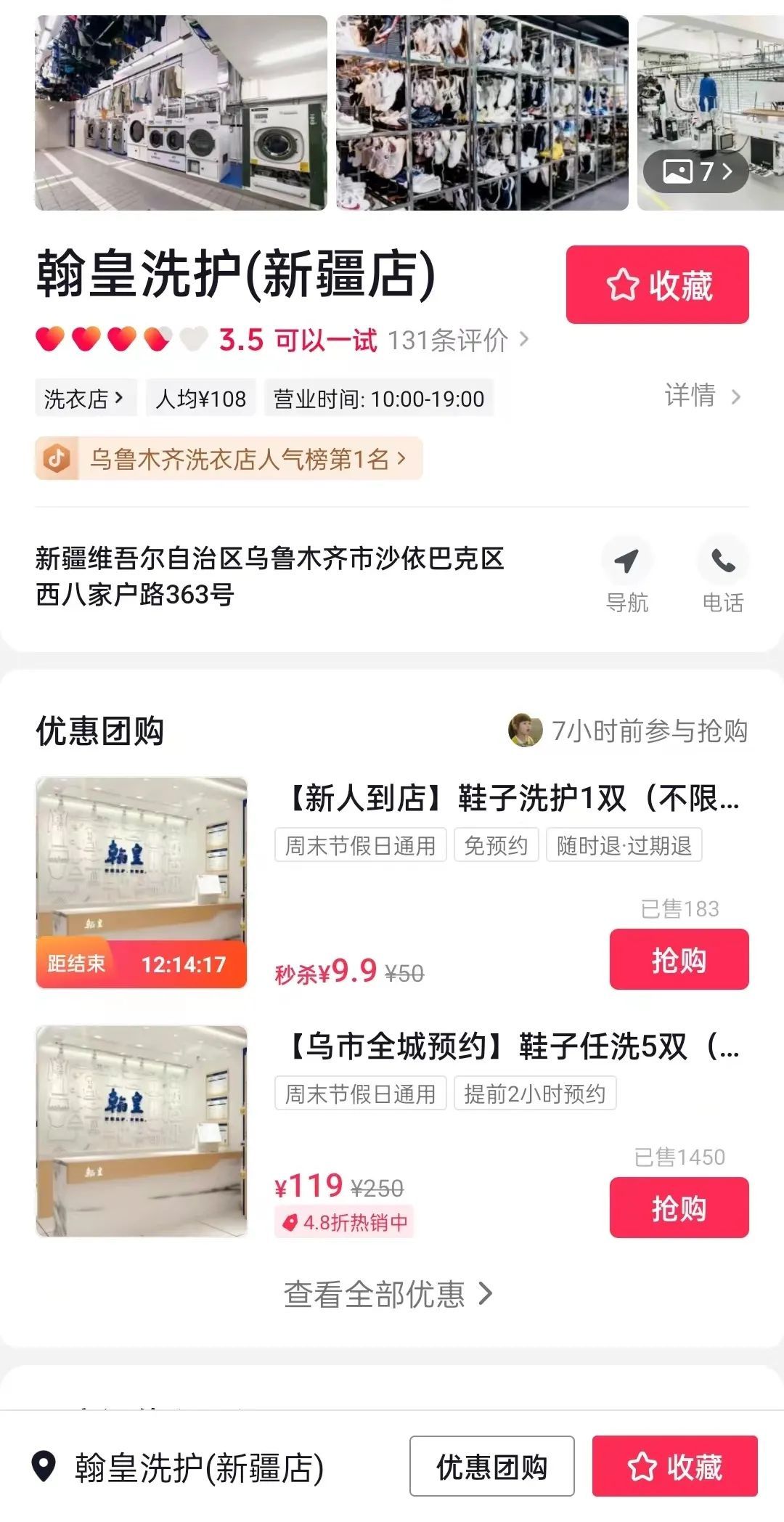Image resolution: width=784 pixels, height=1522 pixels.
Task: Tap the red 收藏 button beside store name
Action: tap(657, 285)
